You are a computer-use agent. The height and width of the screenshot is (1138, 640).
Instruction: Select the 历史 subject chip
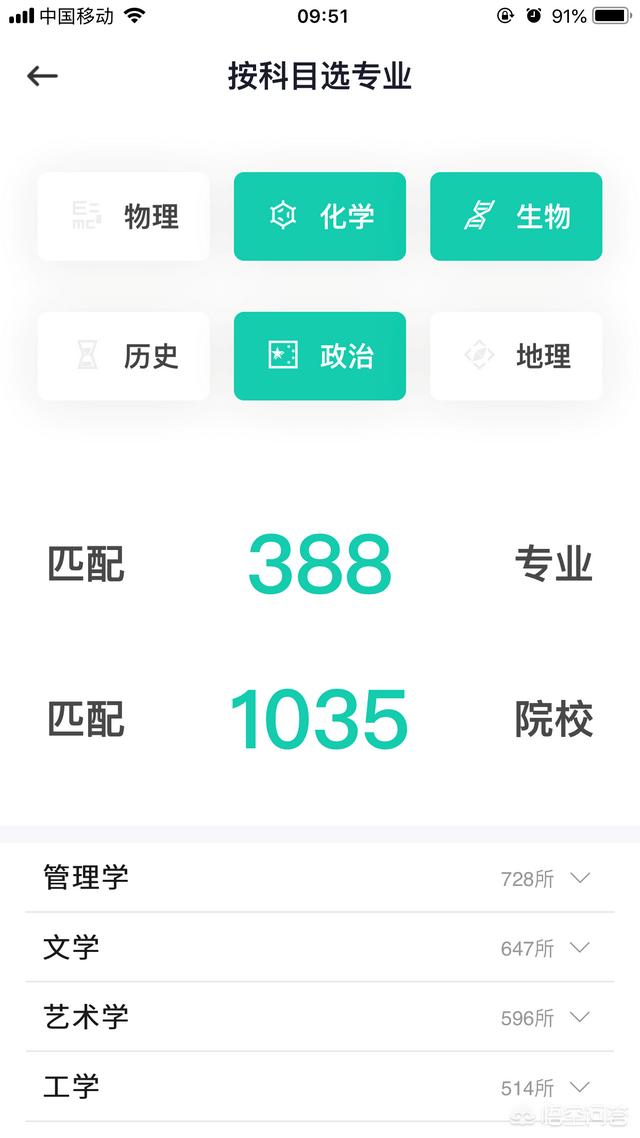coord(124,356)
